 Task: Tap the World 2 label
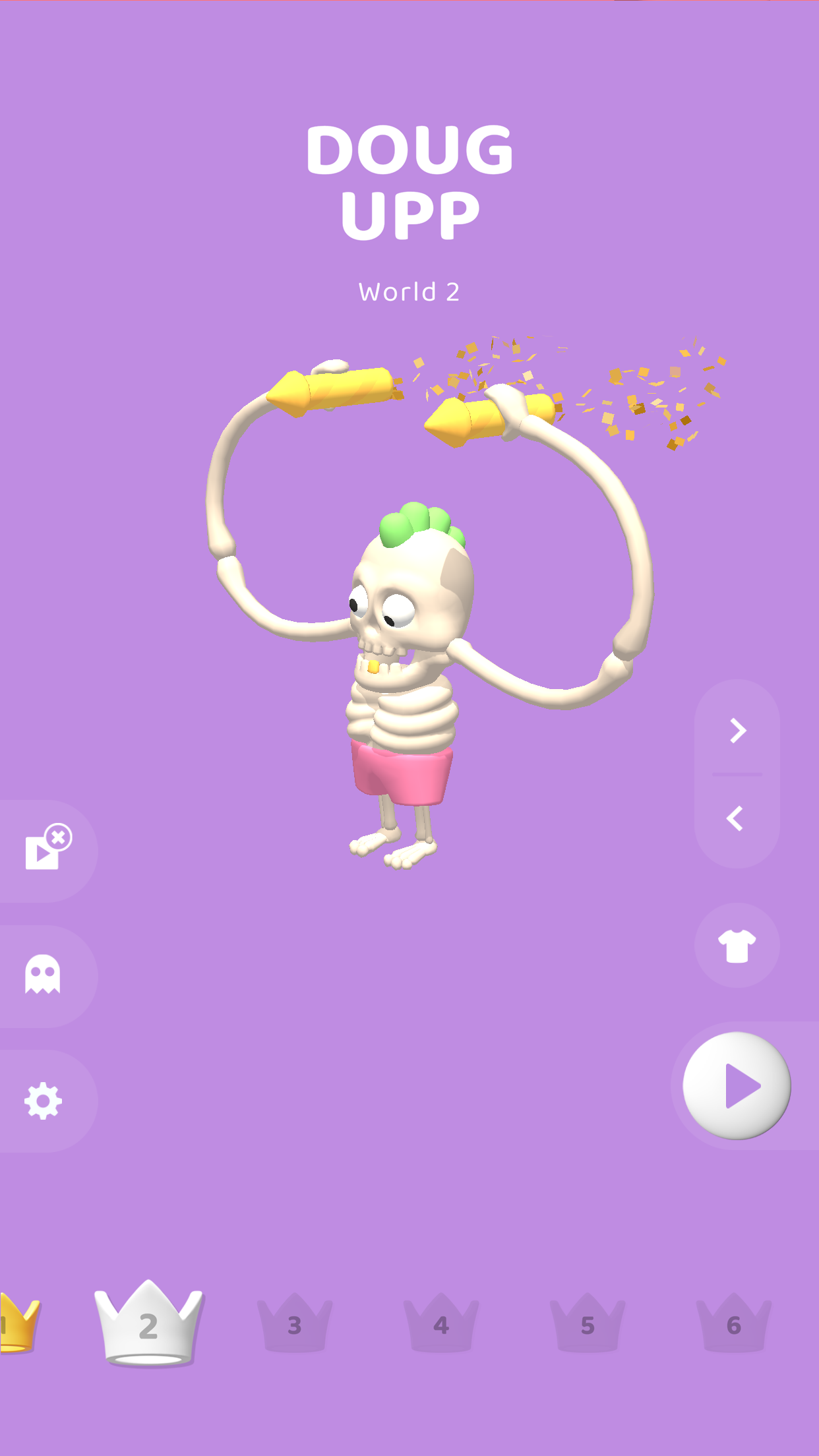pos(409,292)
